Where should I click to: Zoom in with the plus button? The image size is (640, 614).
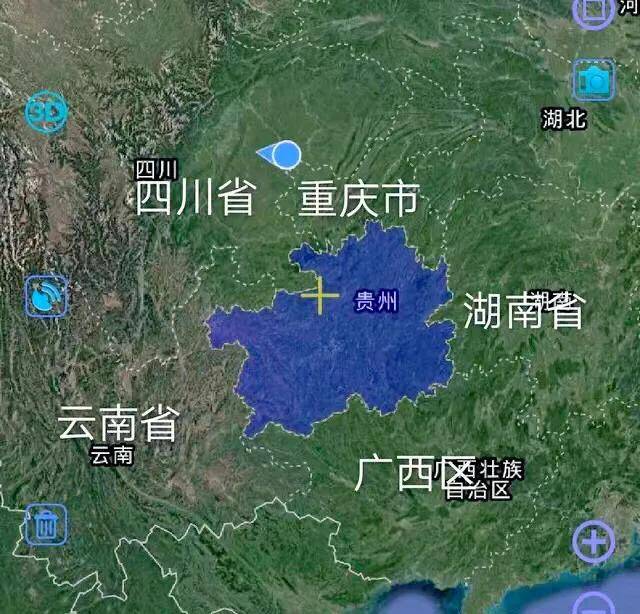(x=594, y=543)
